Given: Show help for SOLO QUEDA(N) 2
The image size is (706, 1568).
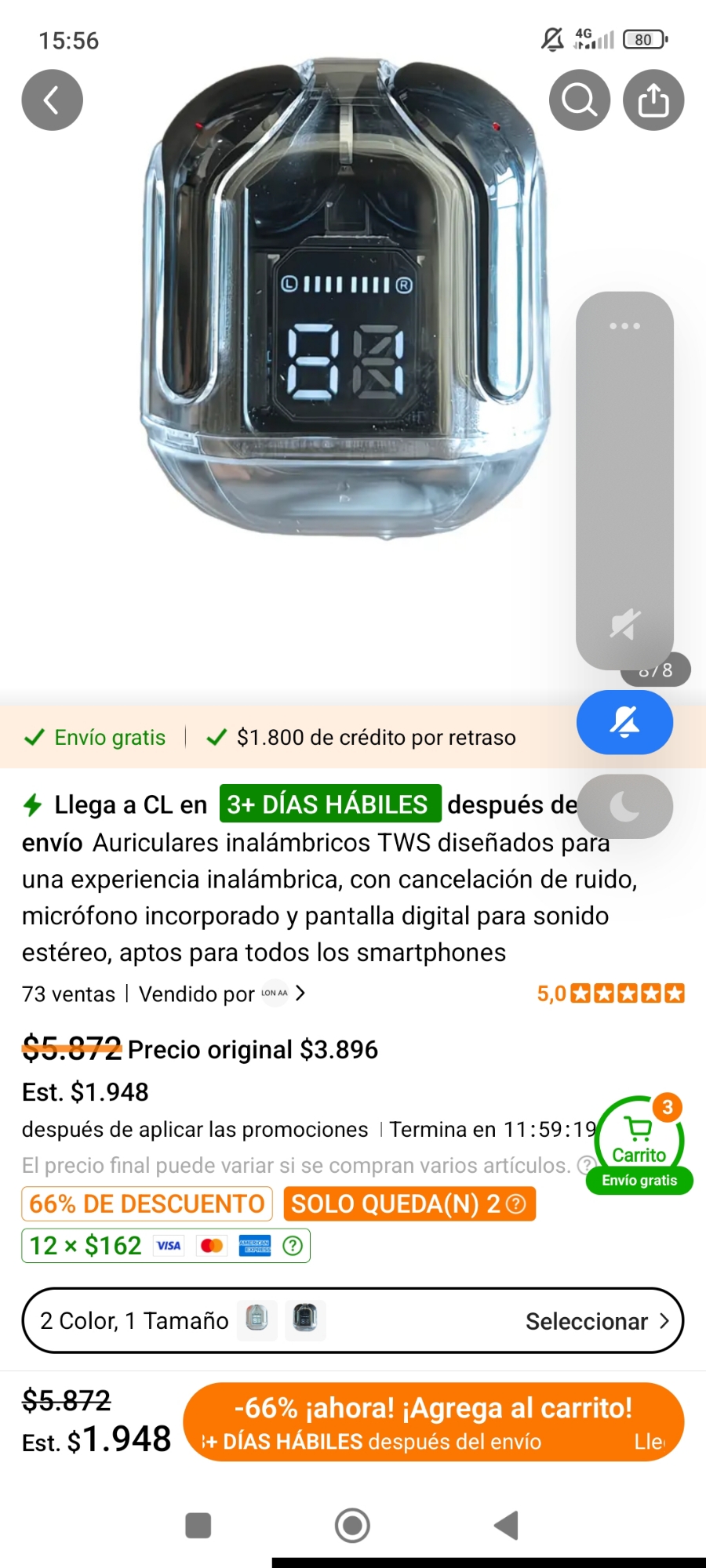Looking at the screenshot, I should [516, 1204].
